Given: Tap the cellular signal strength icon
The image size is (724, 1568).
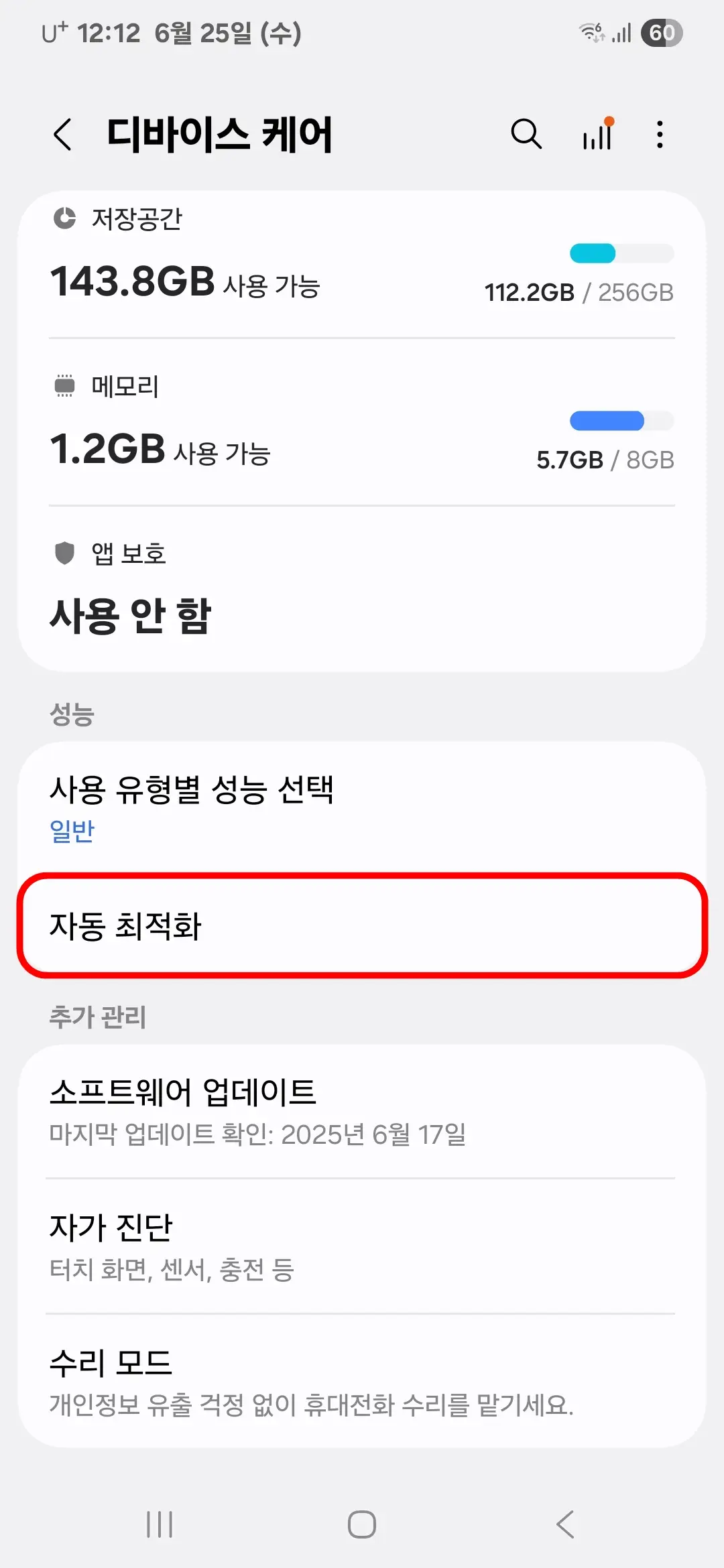Looking at the screenshot, I should tap(623, 31).
